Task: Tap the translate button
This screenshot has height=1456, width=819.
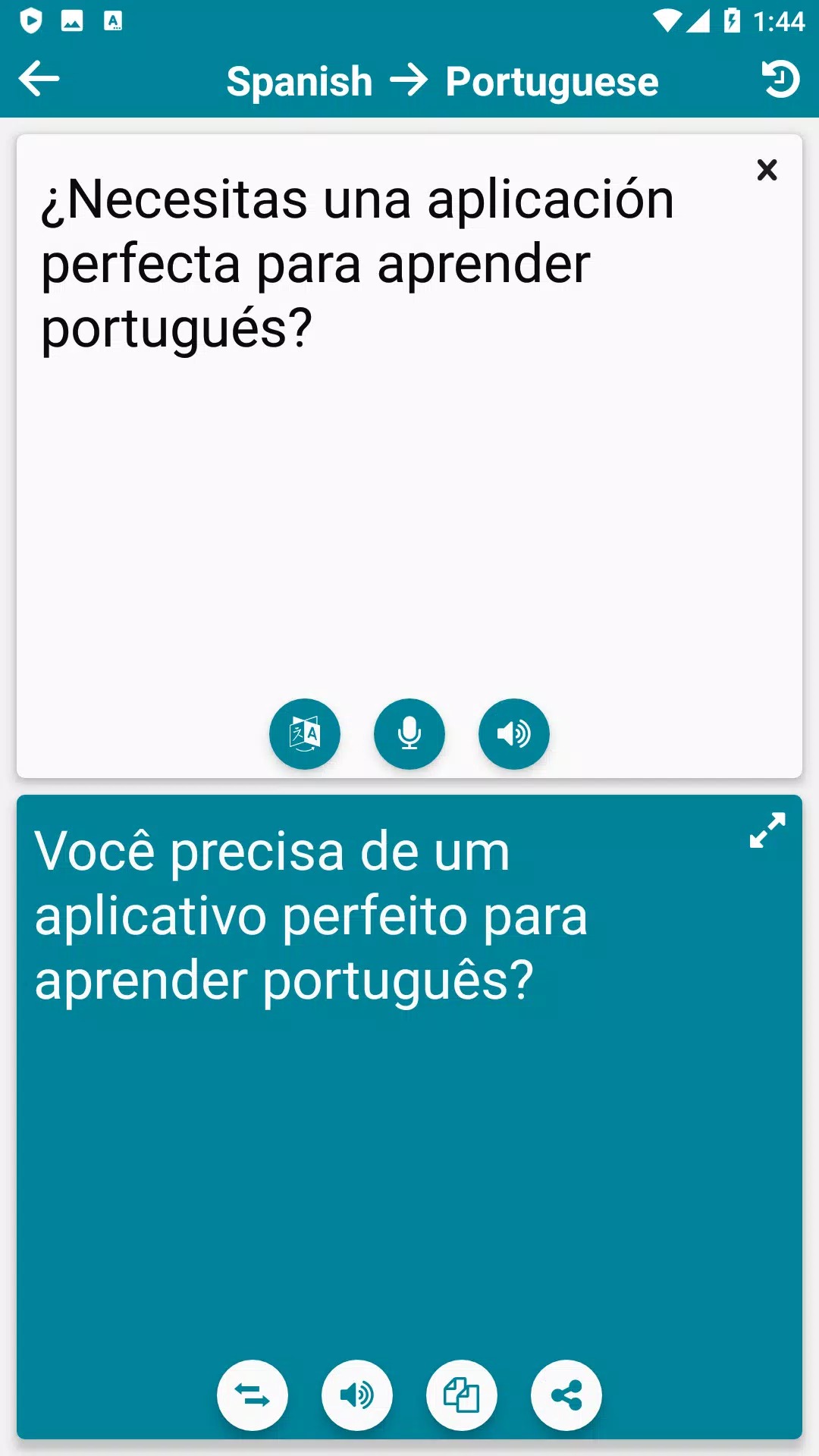Action: coord(305,734)
